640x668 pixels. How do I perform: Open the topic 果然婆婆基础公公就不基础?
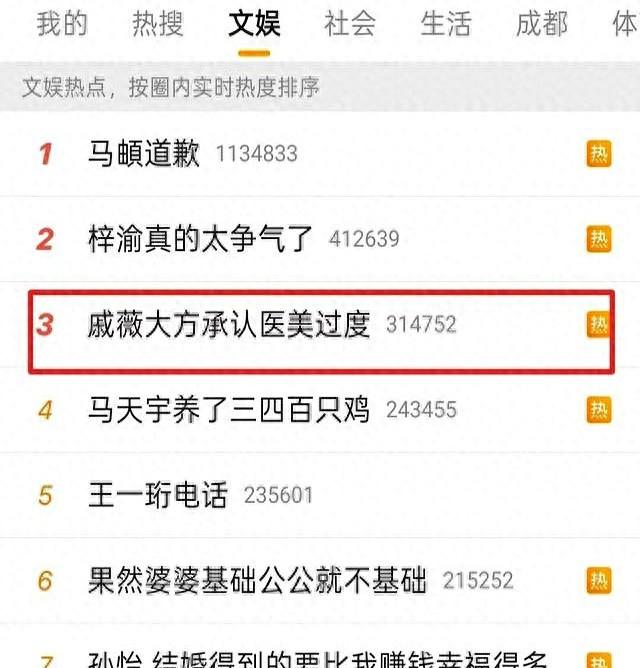257,580
